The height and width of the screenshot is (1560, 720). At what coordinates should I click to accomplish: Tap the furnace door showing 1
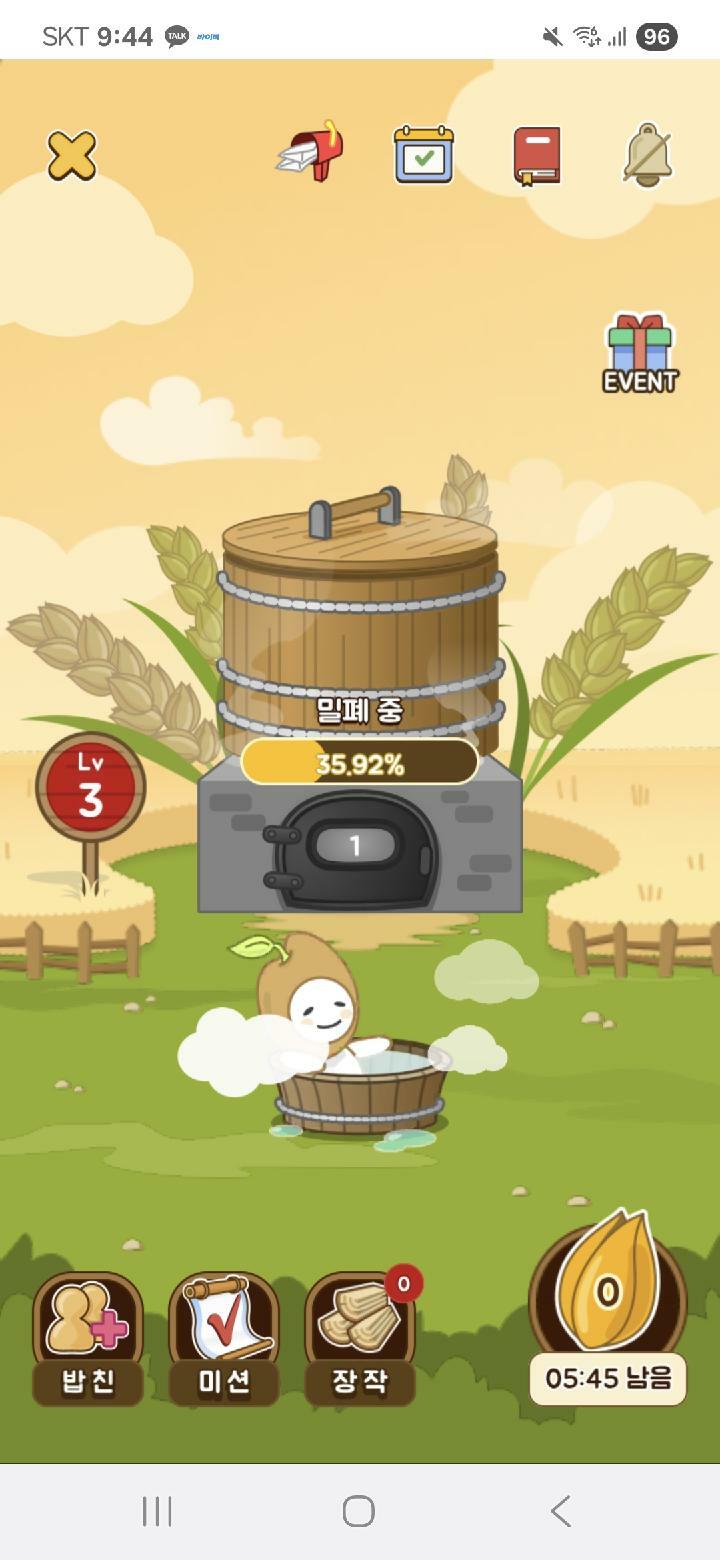(354, 847)
